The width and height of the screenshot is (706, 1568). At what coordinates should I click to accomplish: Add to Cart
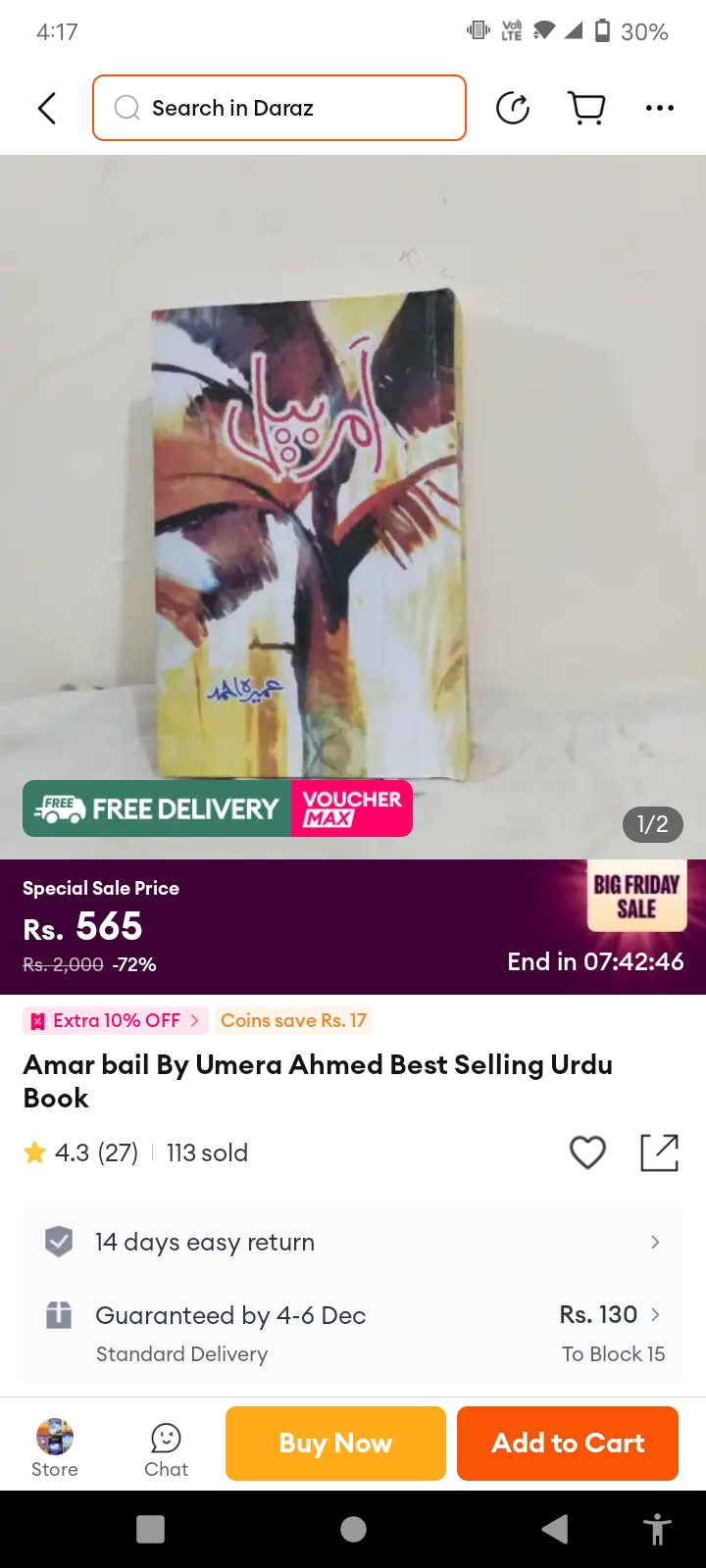coord(568,1443)
